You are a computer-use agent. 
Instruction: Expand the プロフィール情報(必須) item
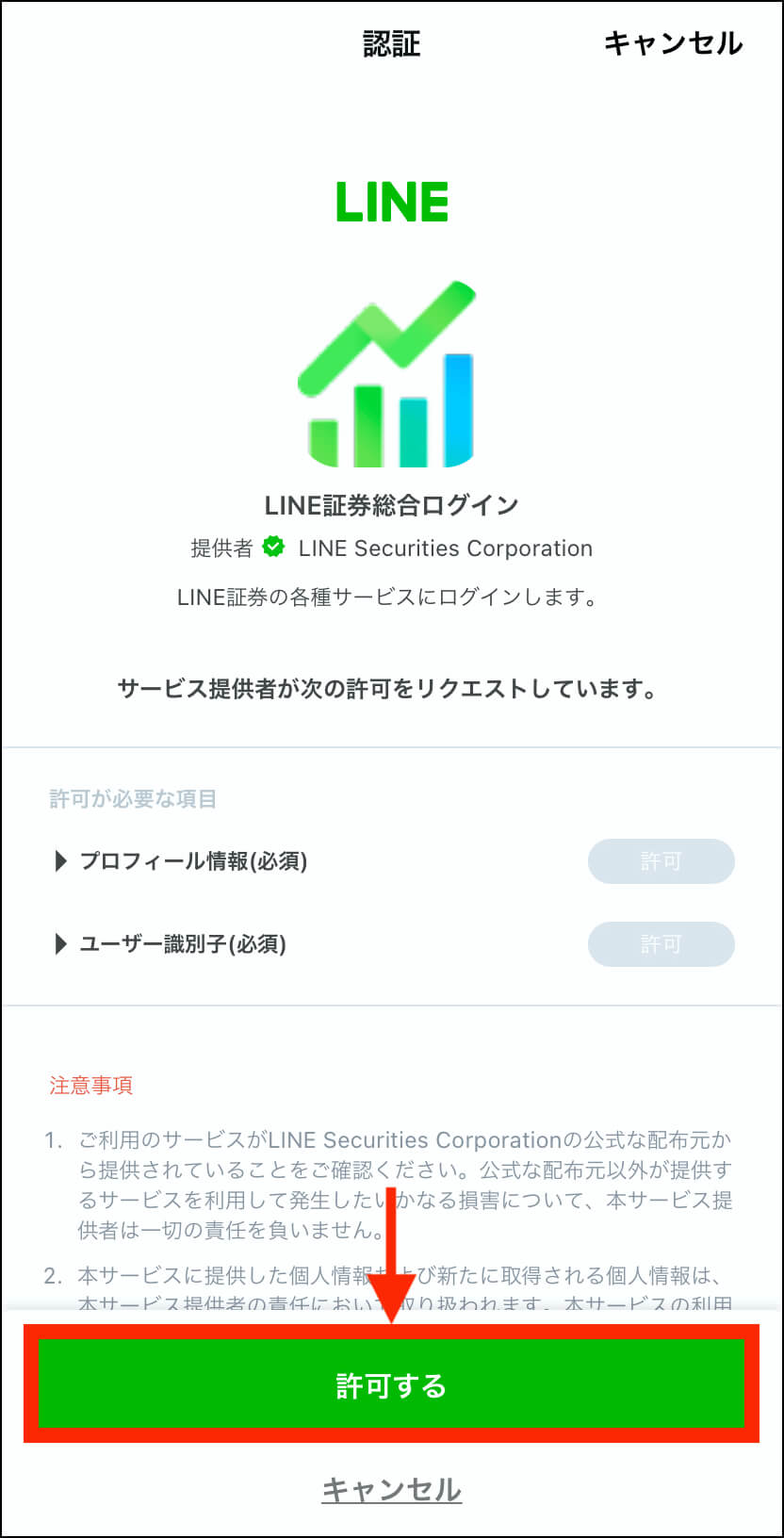[181, 860]
